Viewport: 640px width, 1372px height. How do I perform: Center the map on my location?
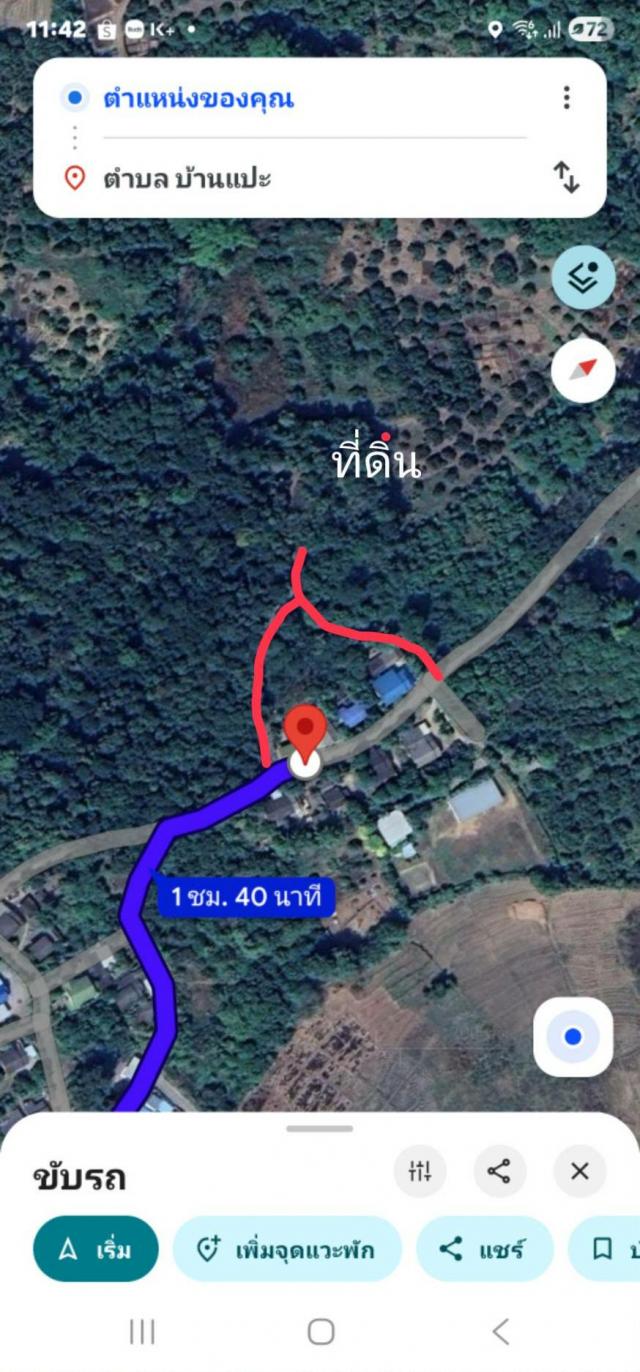(x=572, y=1037)
